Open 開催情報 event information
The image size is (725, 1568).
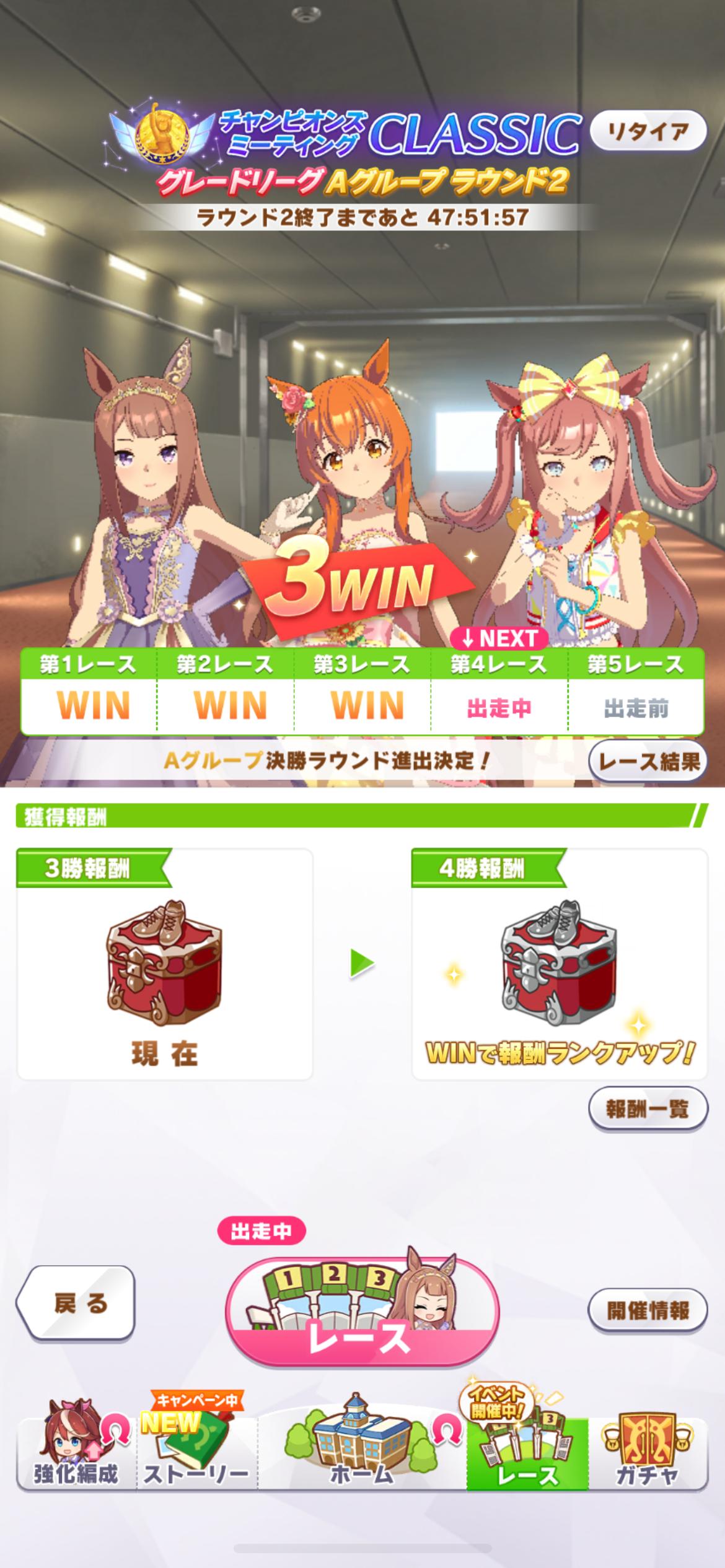click(648, 1310)
